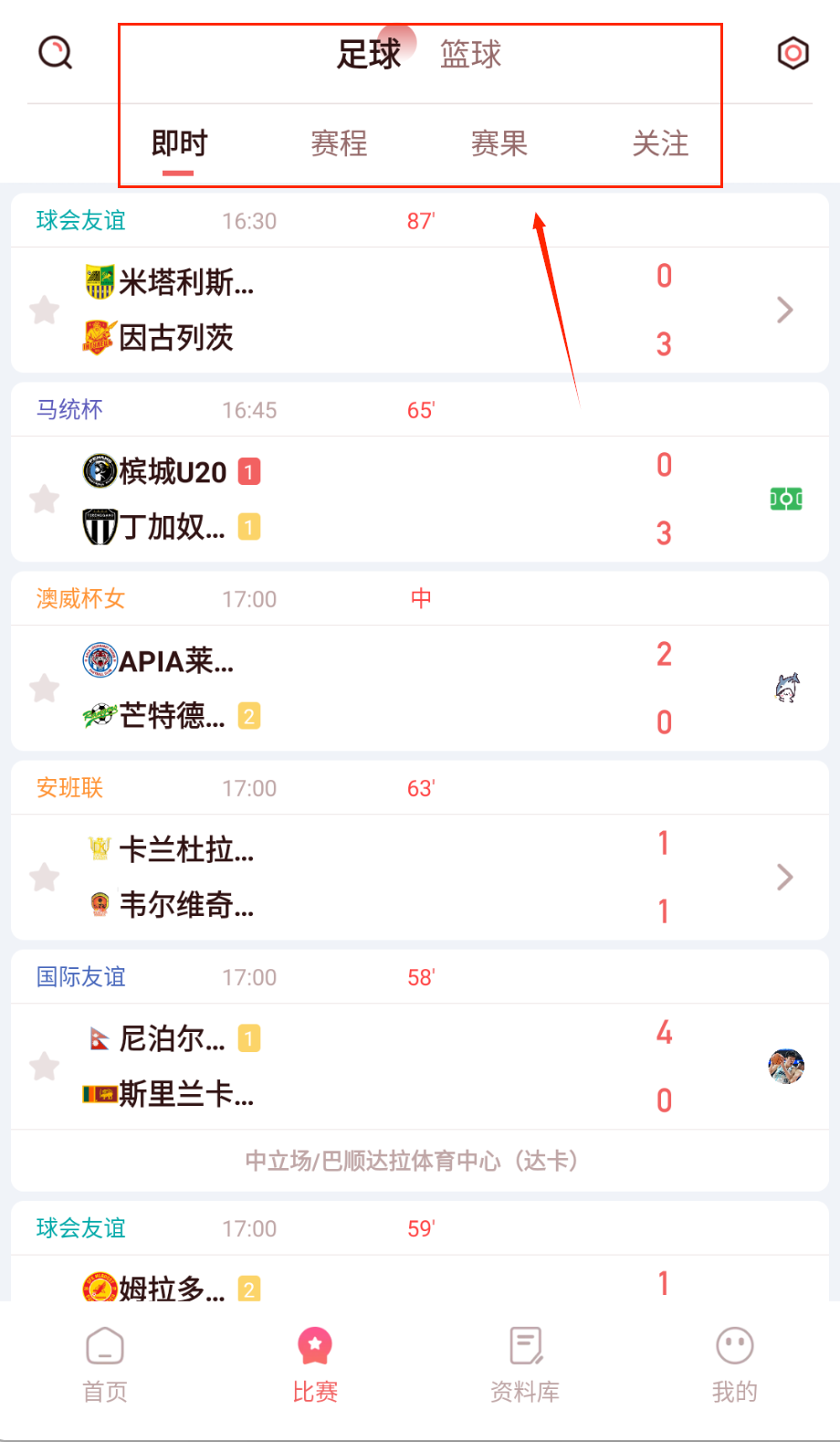
Task: Open the 赛果 tab
Action: [499, 143]
